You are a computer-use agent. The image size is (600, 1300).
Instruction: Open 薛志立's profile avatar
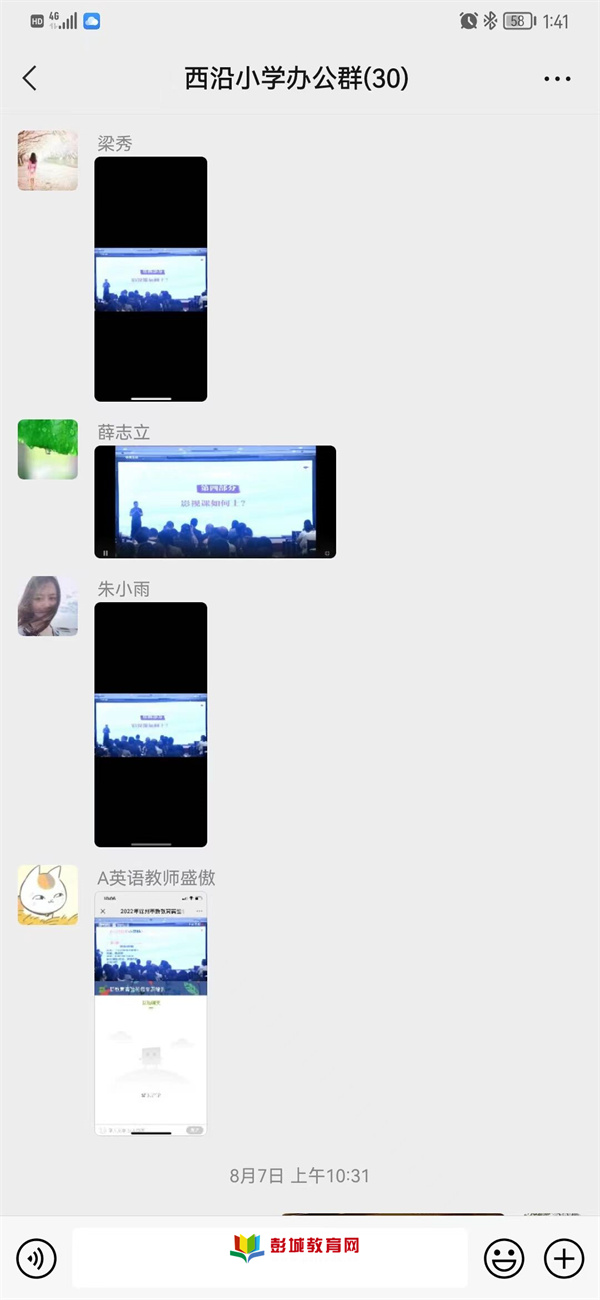pyautogui.click(x=47, y=449)
